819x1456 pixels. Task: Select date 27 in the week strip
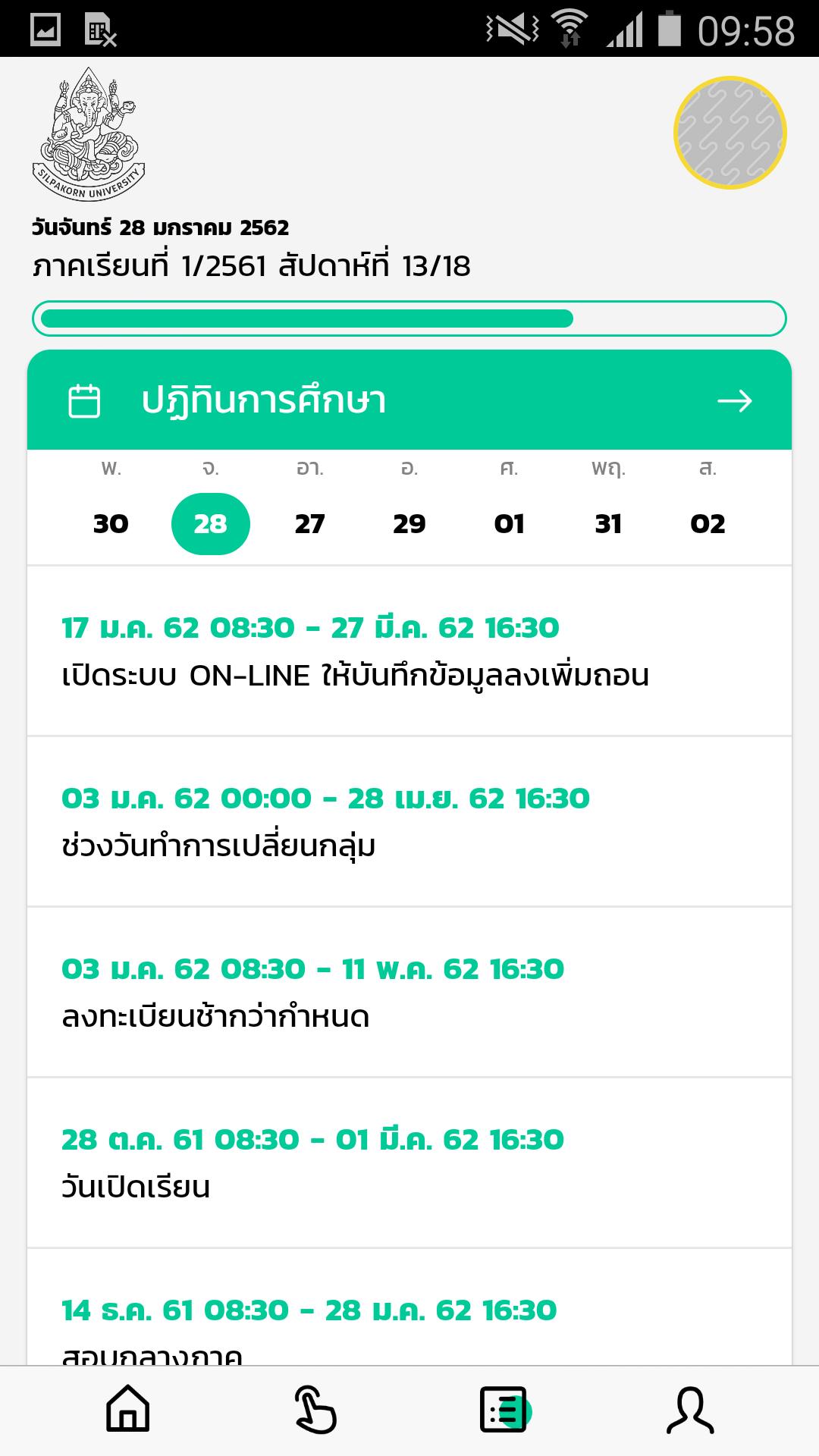tap(309, 523)
